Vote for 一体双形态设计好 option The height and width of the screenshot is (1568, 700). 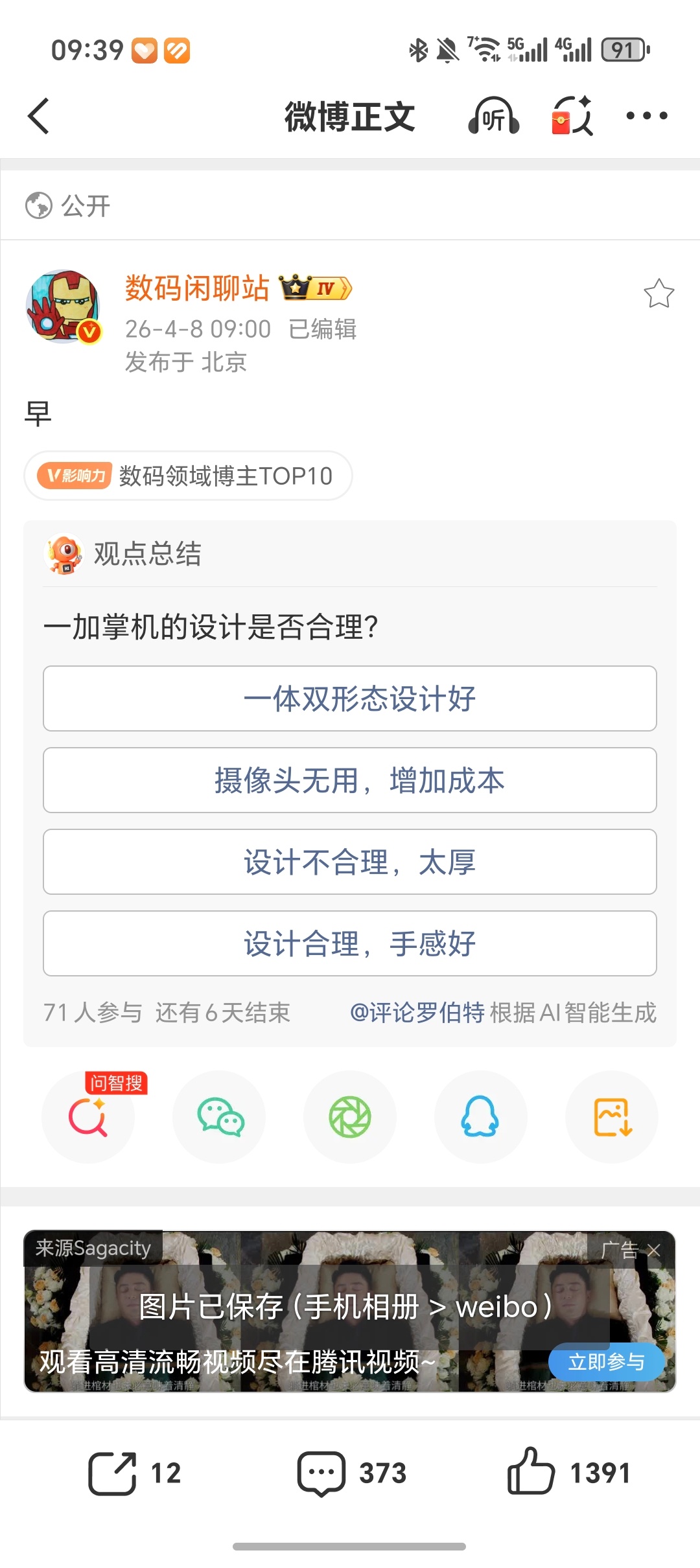350,698
